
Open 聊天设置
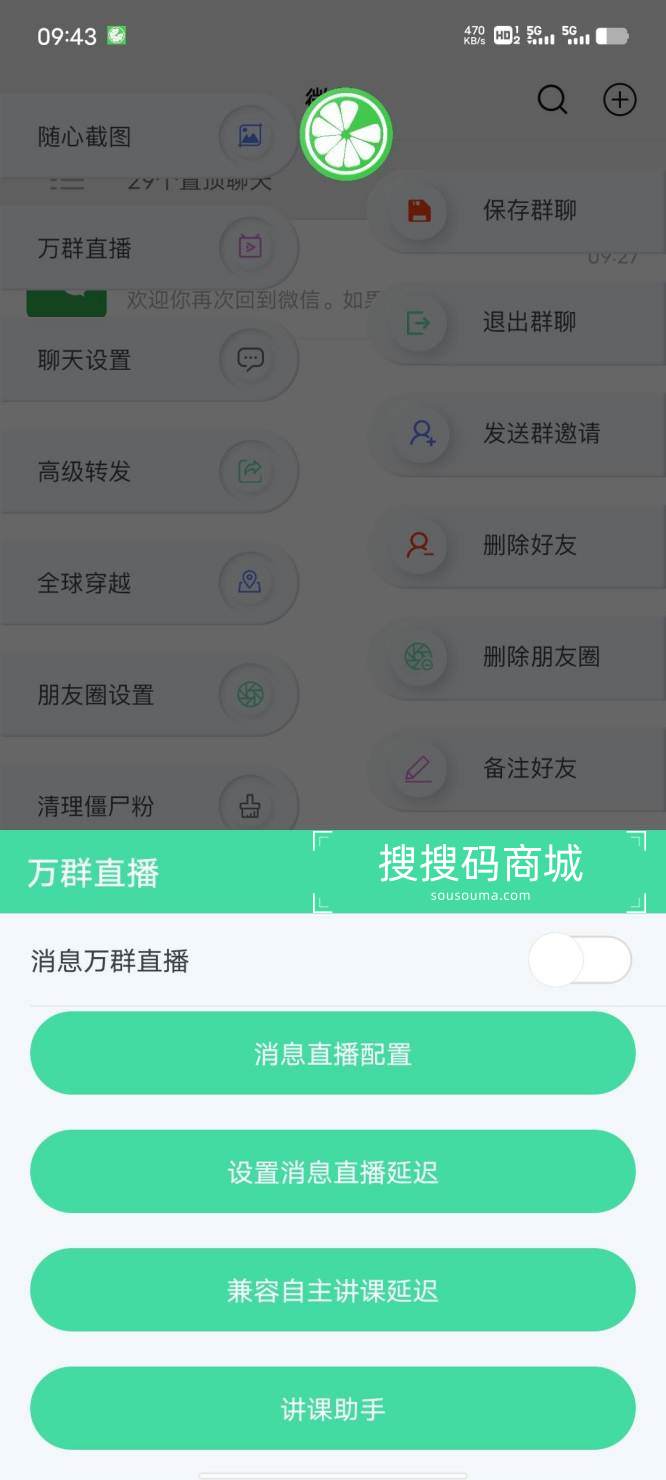pyautogui.click(x=140, y=360)
